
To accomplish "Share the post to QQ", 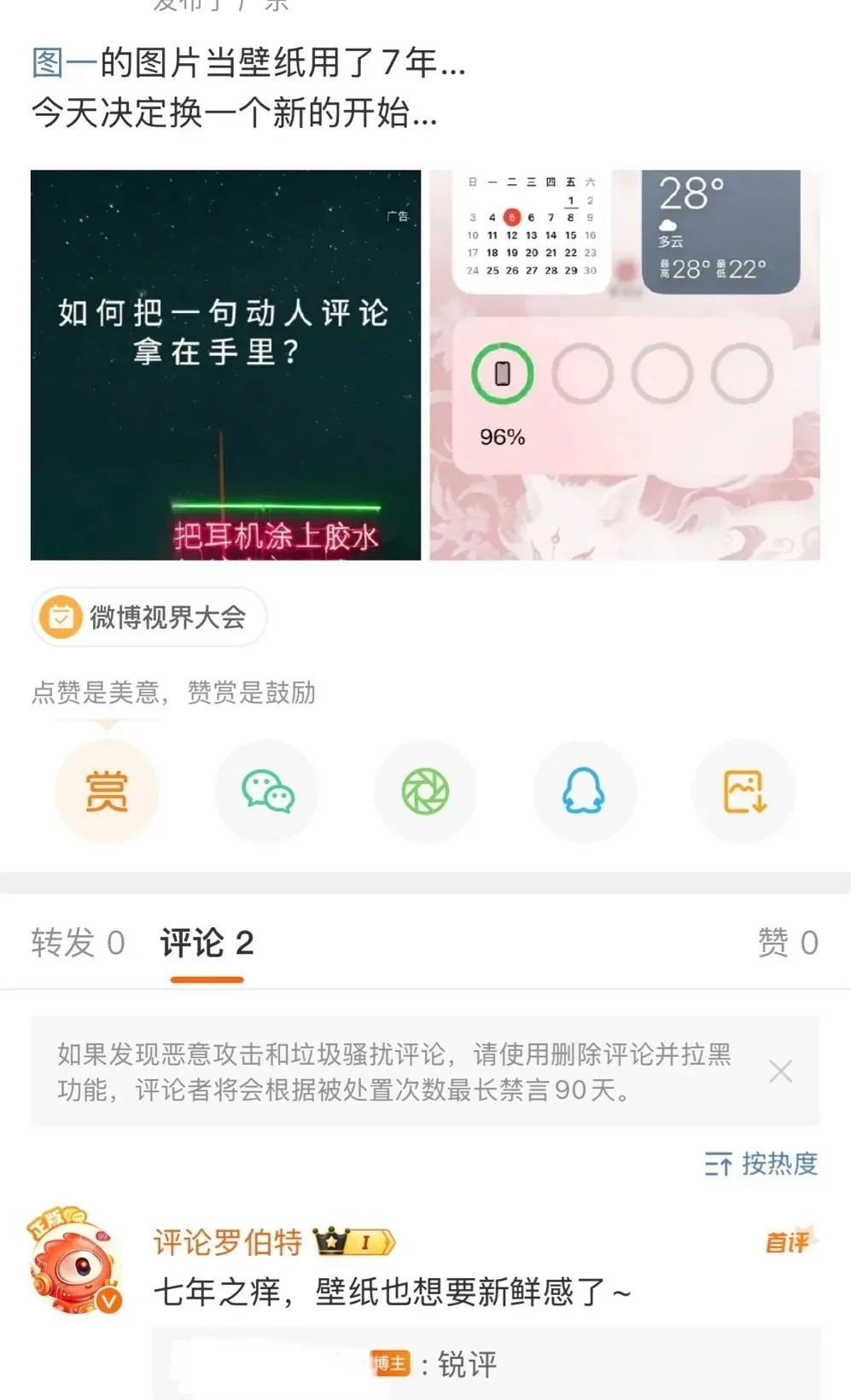I will click(x=584, y=792).
